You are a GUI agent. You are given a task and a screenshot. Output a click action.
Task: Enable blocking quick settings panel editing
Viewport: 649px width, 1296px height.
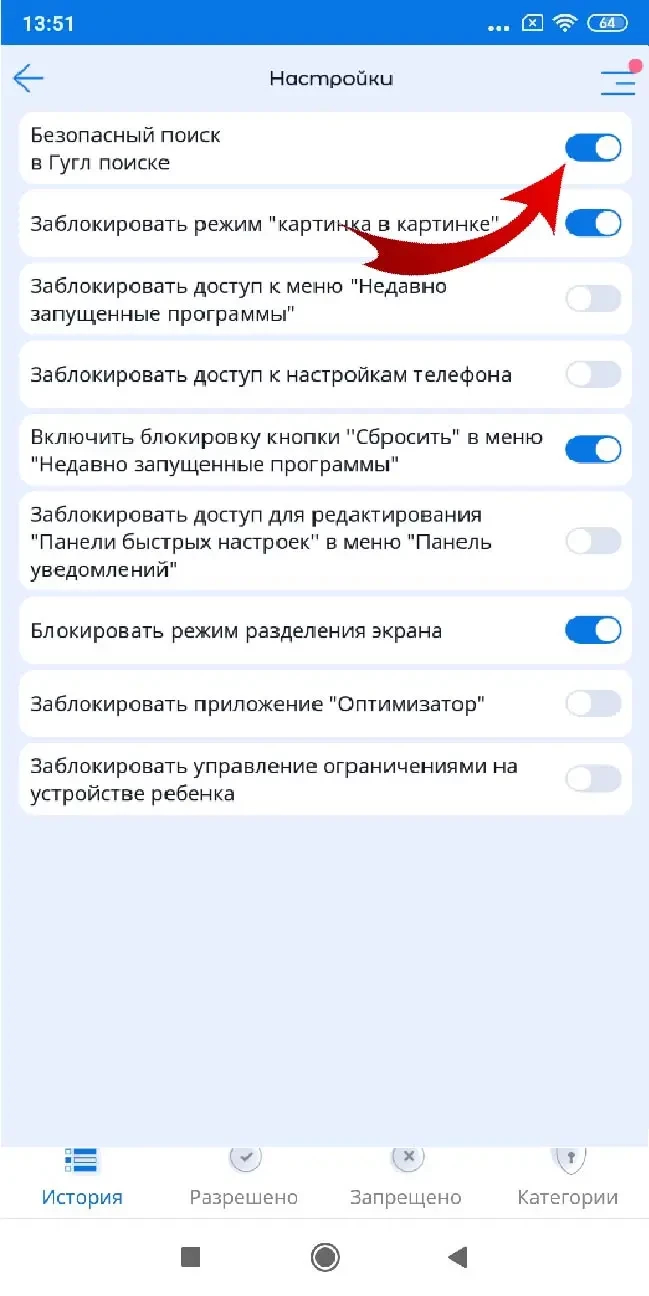coord(593,542)
